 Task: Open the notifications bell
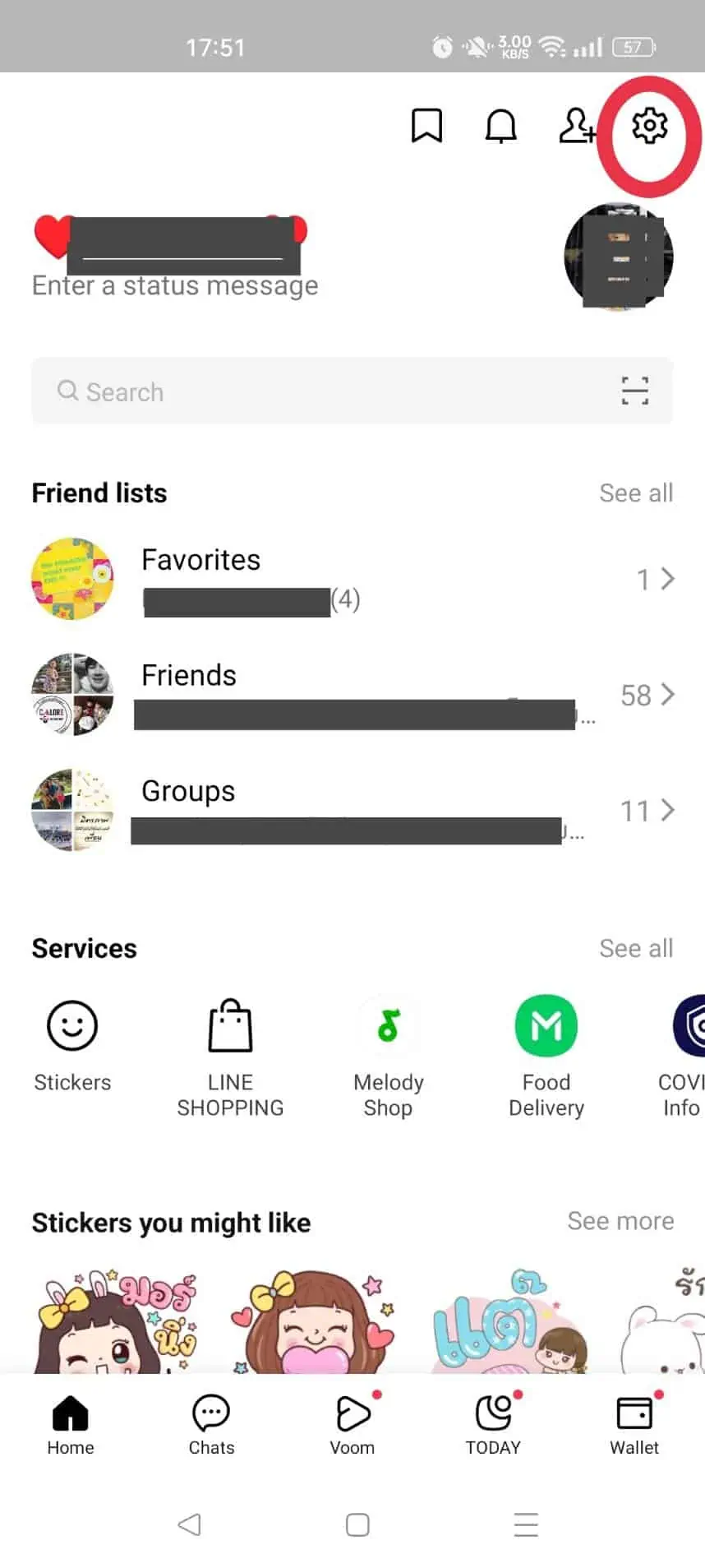coord(500,127)
